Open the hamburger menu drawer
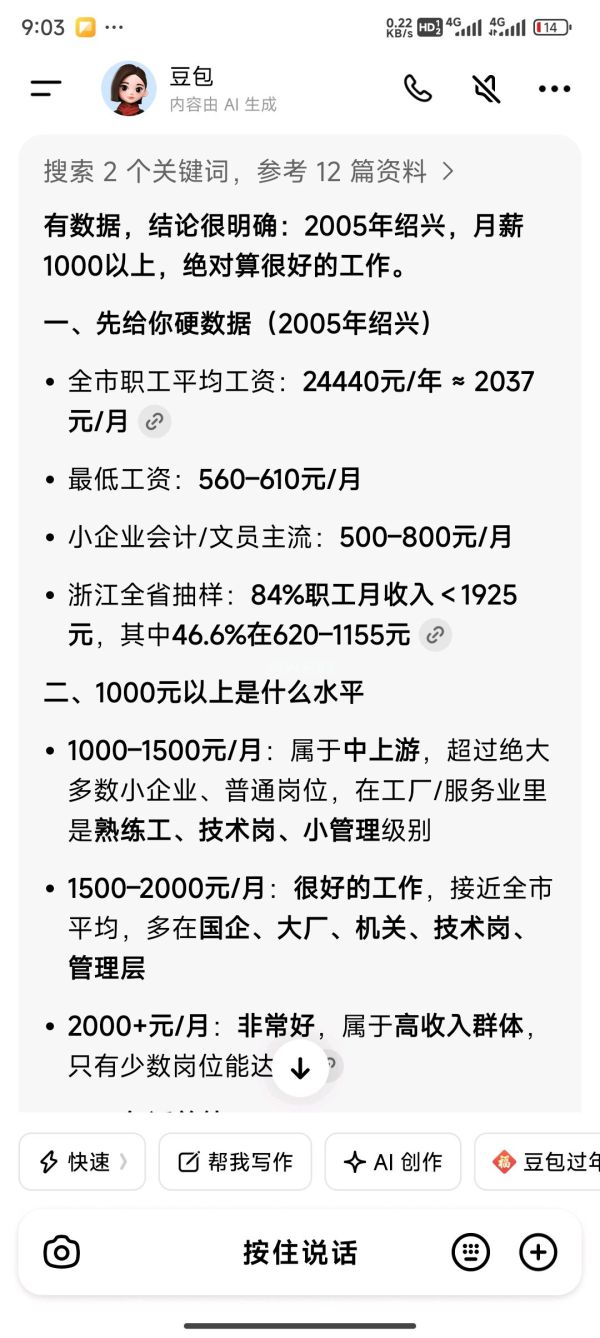The image size is (600, 1338). pyautogui.click(x=46, y=88)
